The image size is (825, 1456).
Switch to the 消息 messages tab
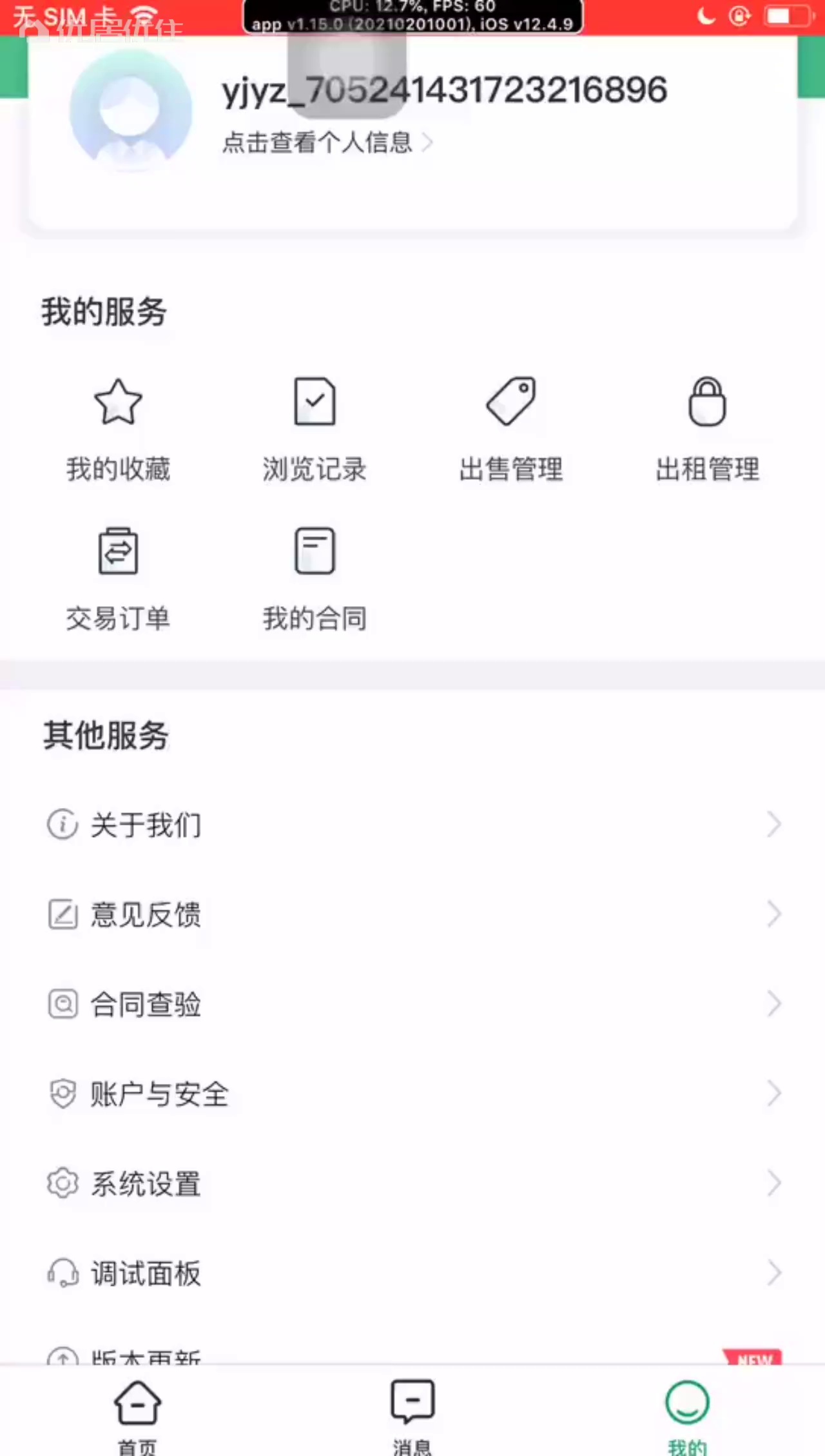(412, 1417)
